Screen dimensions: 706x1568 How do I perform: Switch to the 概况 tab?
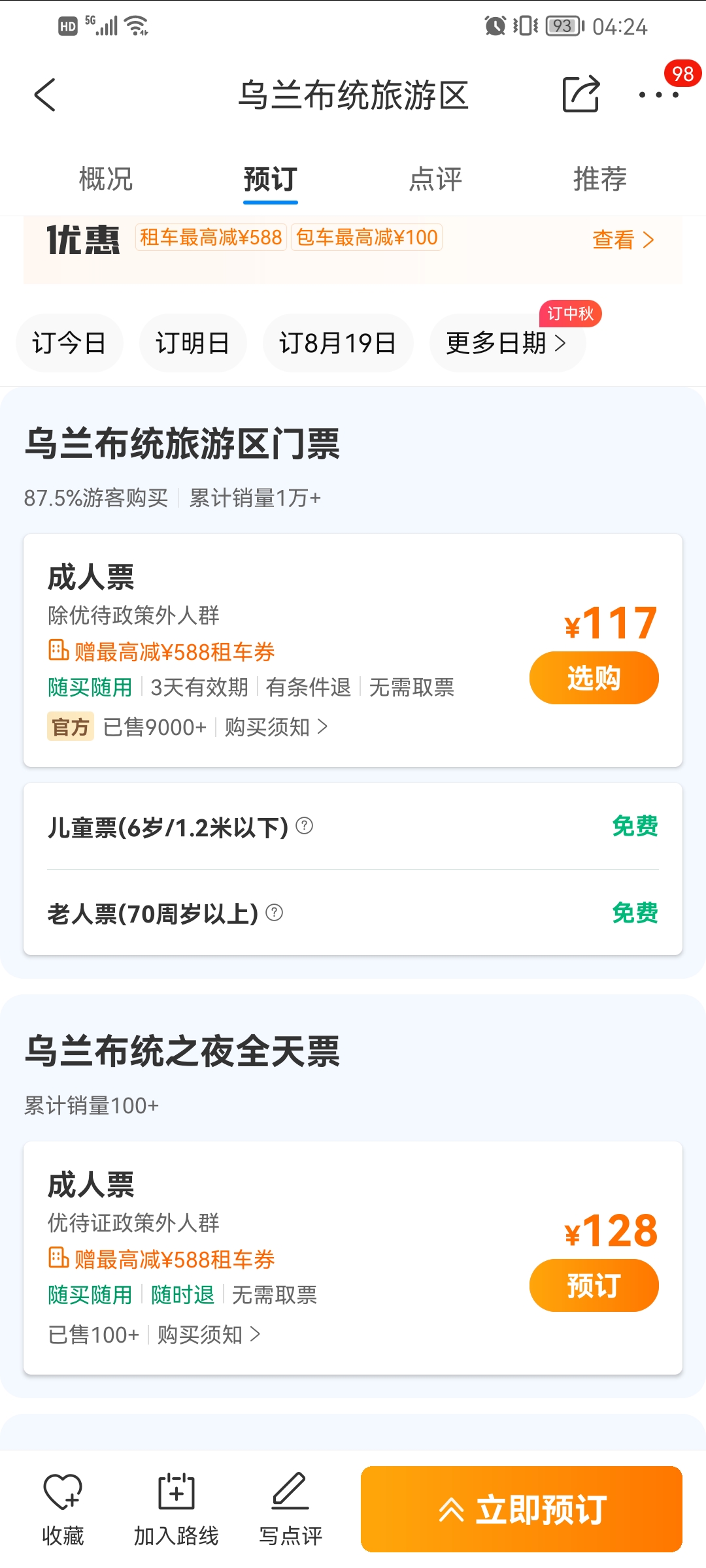106,179
